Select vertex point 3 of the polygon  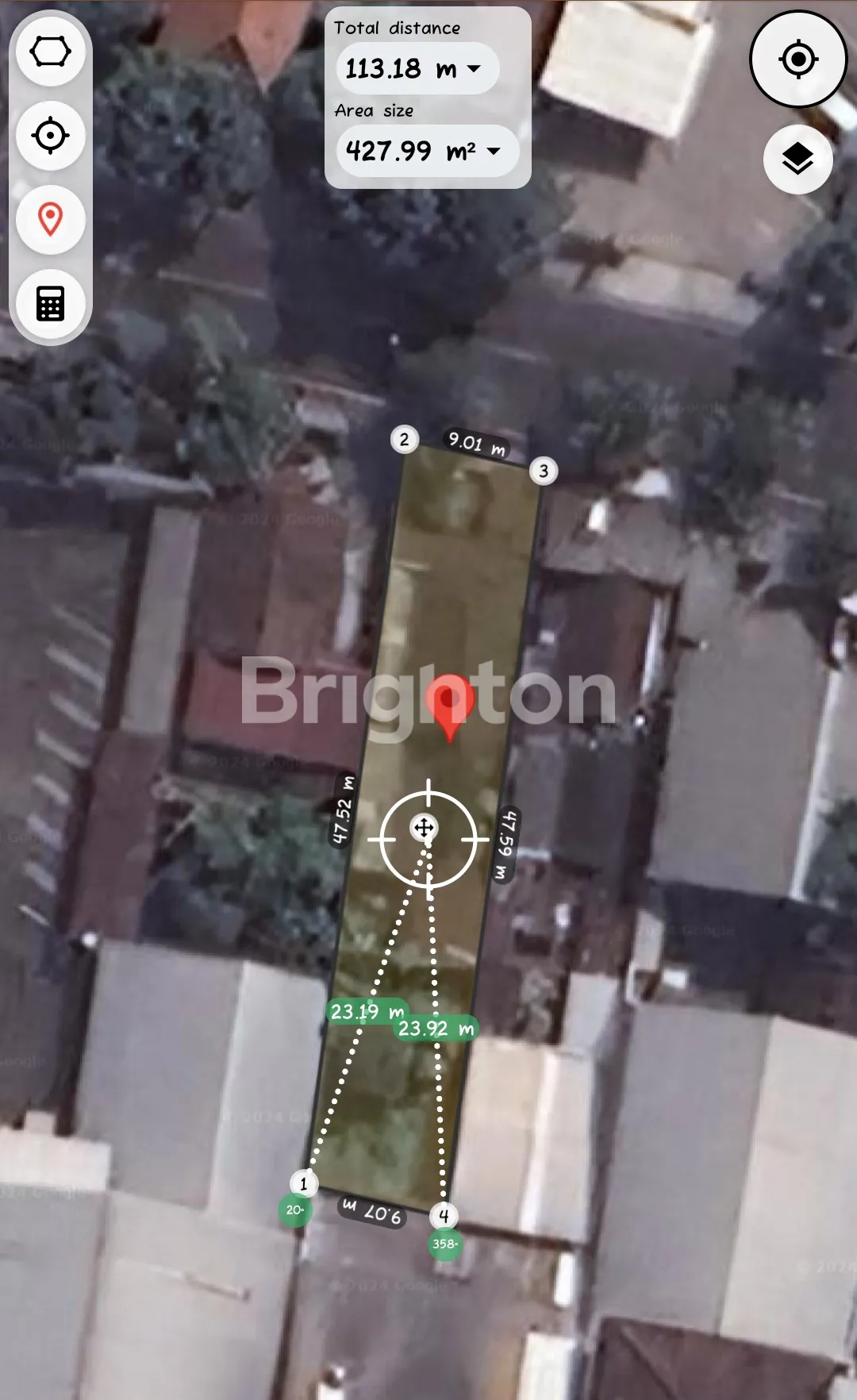(x=544, y=471)
